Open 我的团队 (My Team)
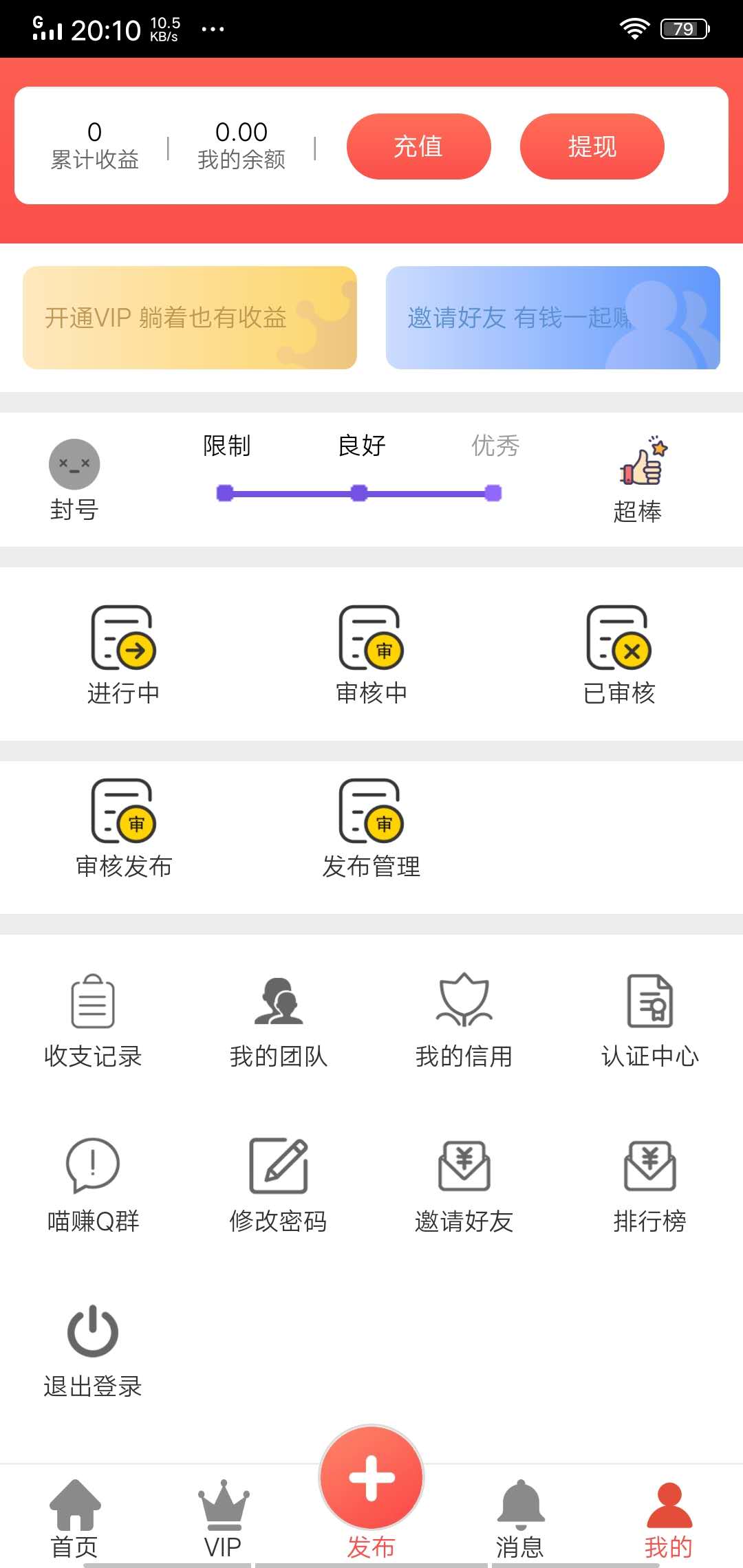 tap(279, 1018)
